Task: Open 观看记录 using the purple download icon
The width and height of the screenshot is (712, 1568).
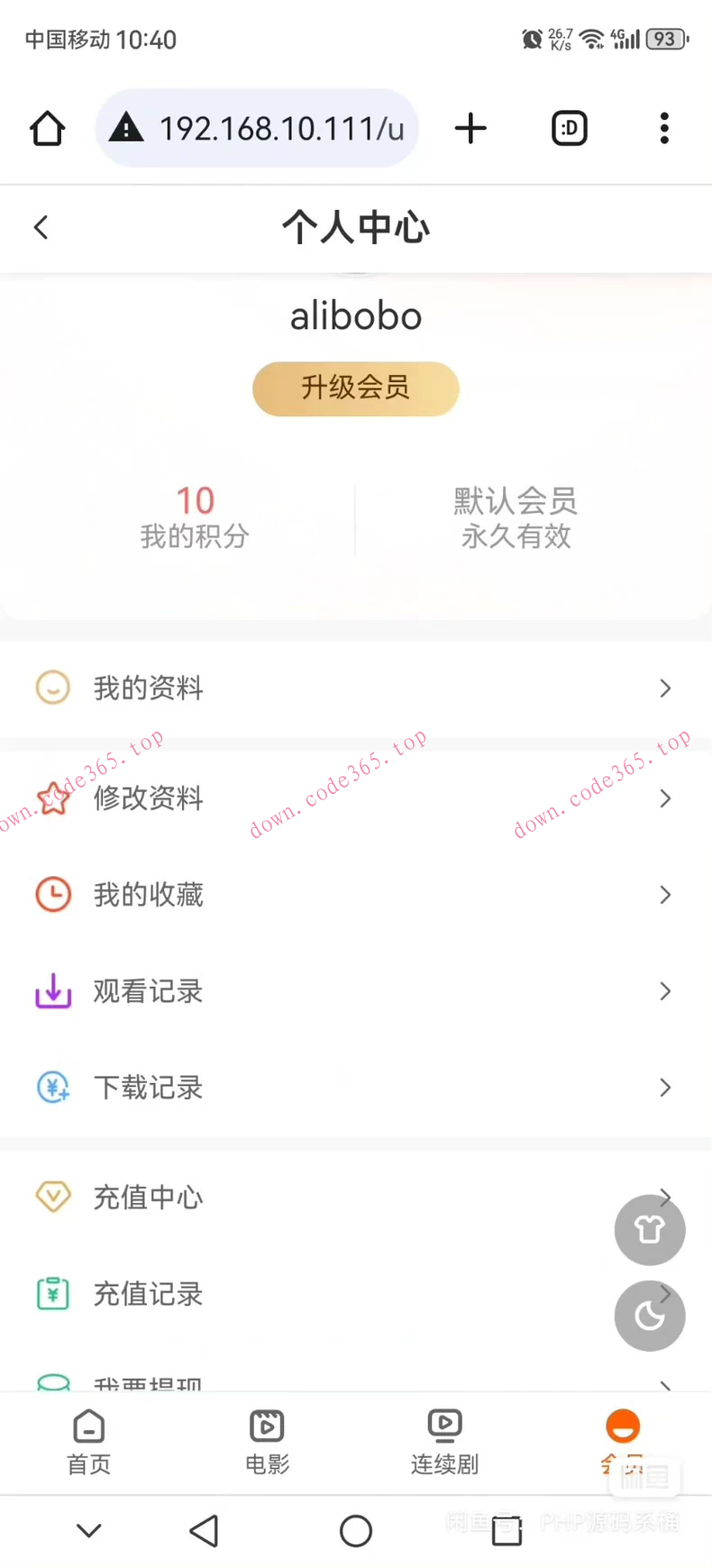Action: [52, 991]
